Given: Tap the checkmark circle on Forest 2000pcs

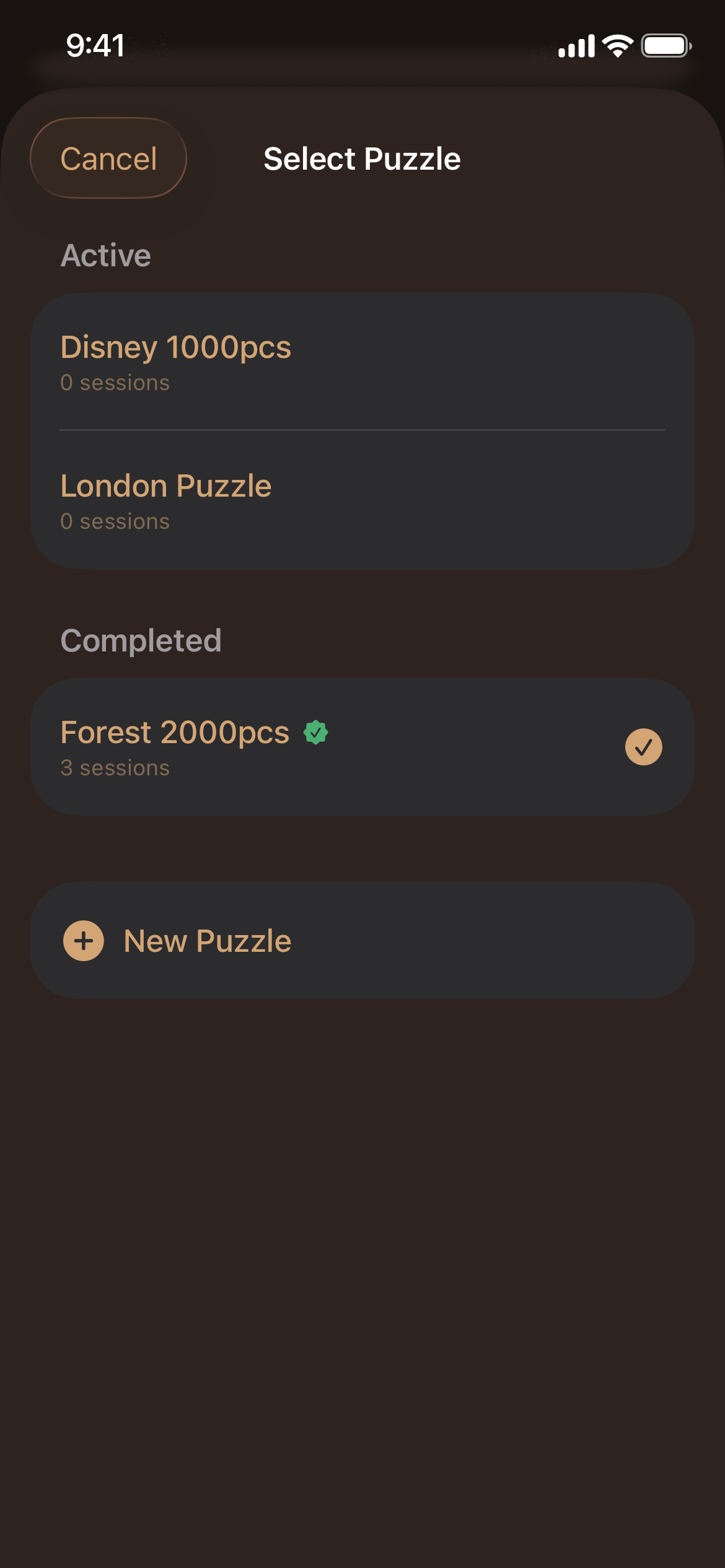Looking at the screenshot, I should pos(643,747).
